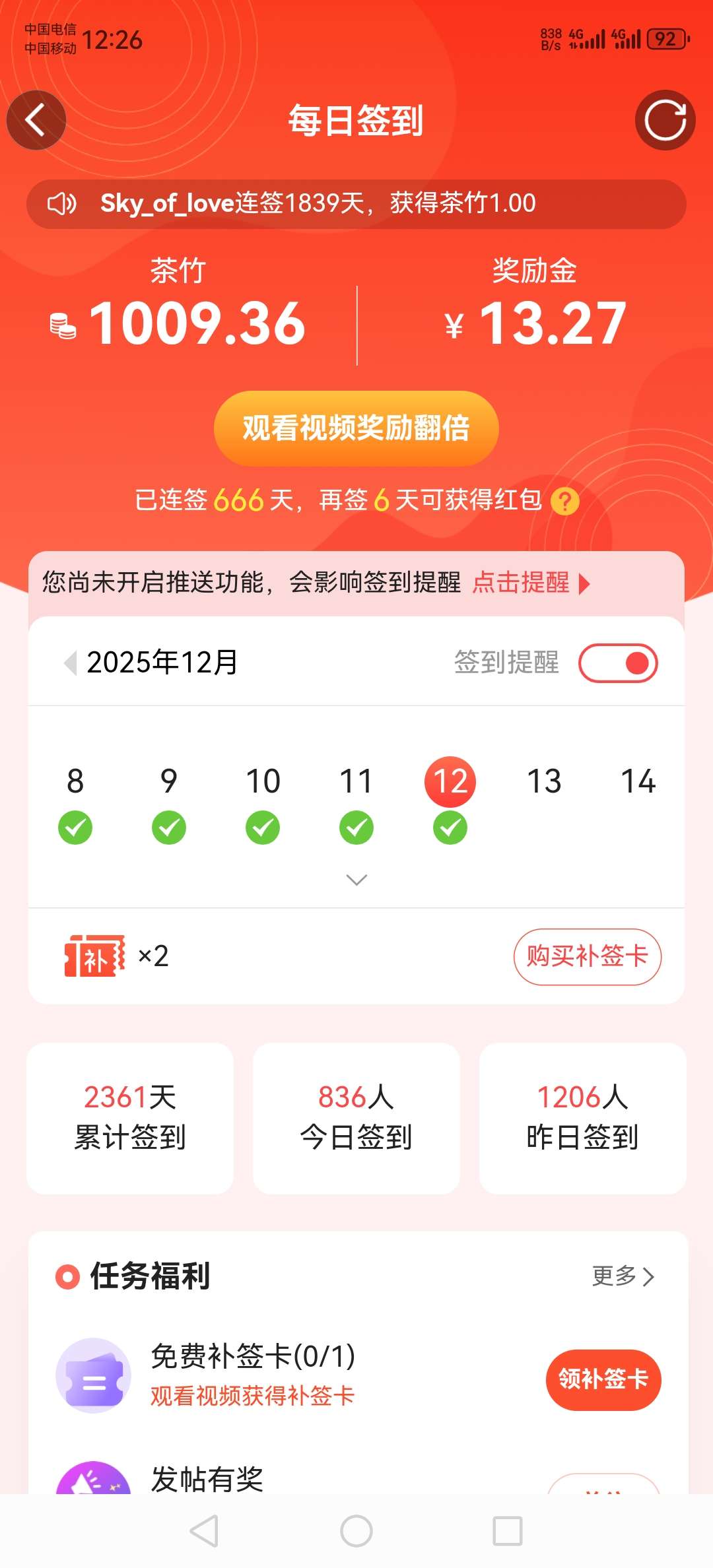Viewport: 713px width, 1568px height.
Task: Refresh the daily sign-in page
Action: (665, 120)
